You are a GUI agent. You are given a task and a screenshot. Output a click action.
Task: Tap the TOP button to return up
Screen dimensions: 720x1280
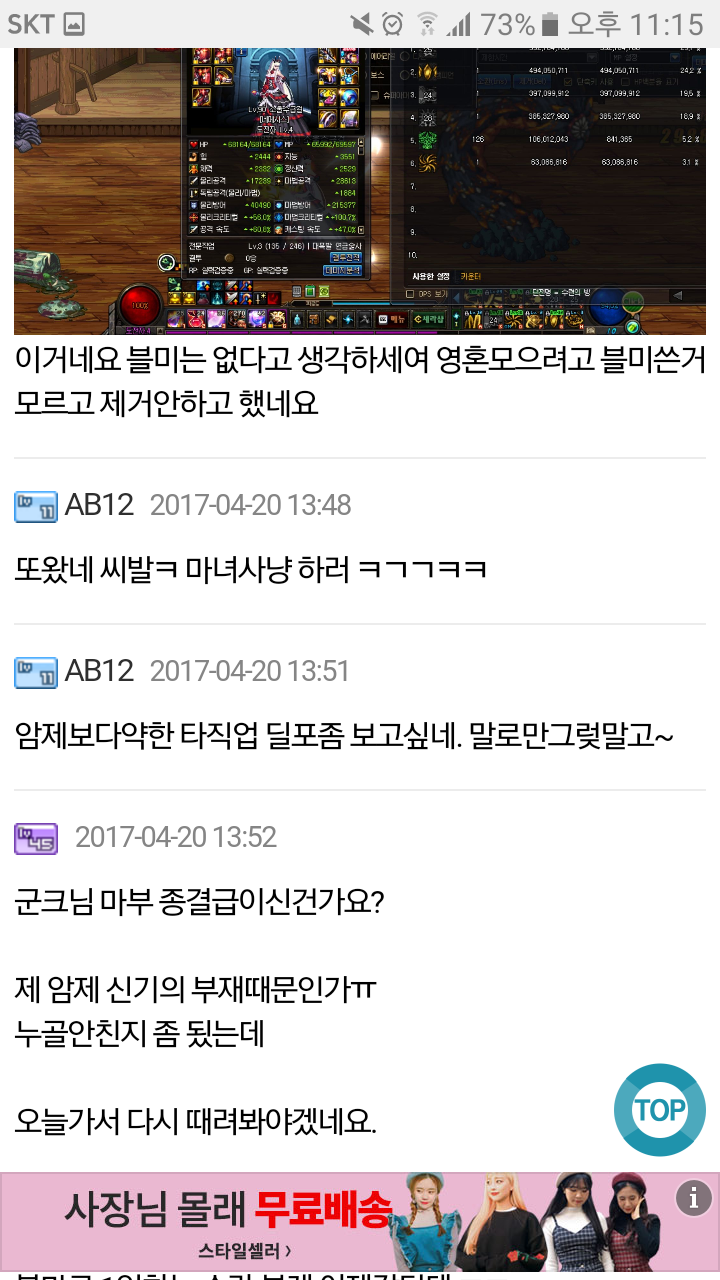point(660,1110)
